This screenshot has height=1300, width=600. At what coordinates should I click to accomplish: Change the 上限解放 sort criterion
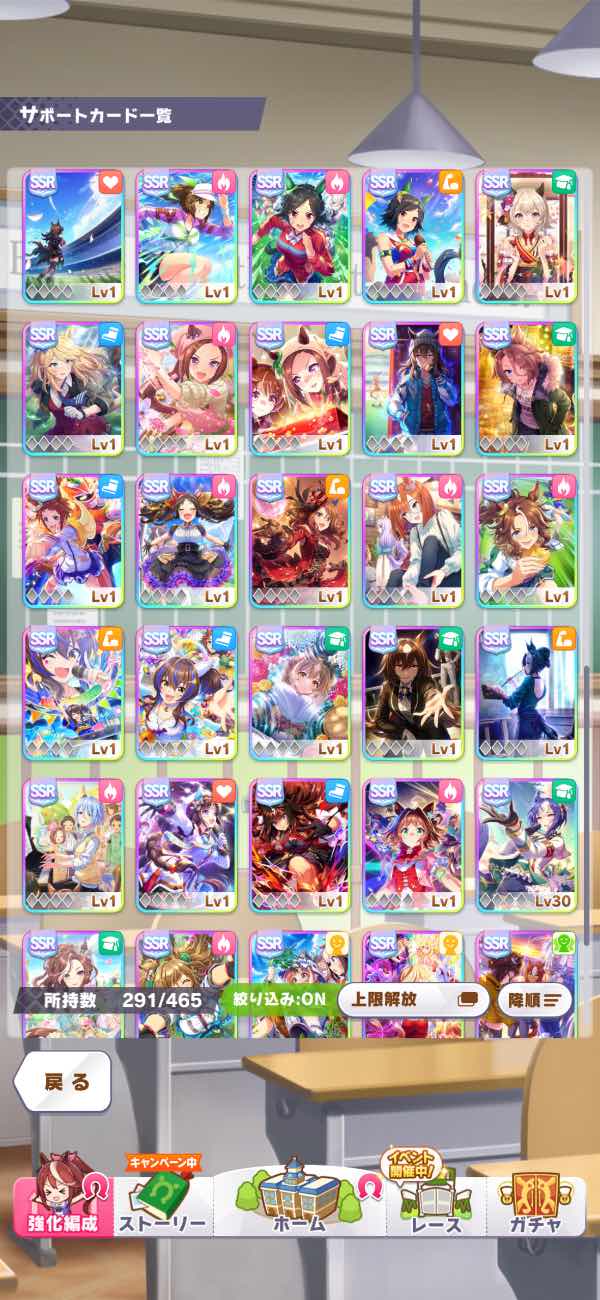(x=413, y=999)
